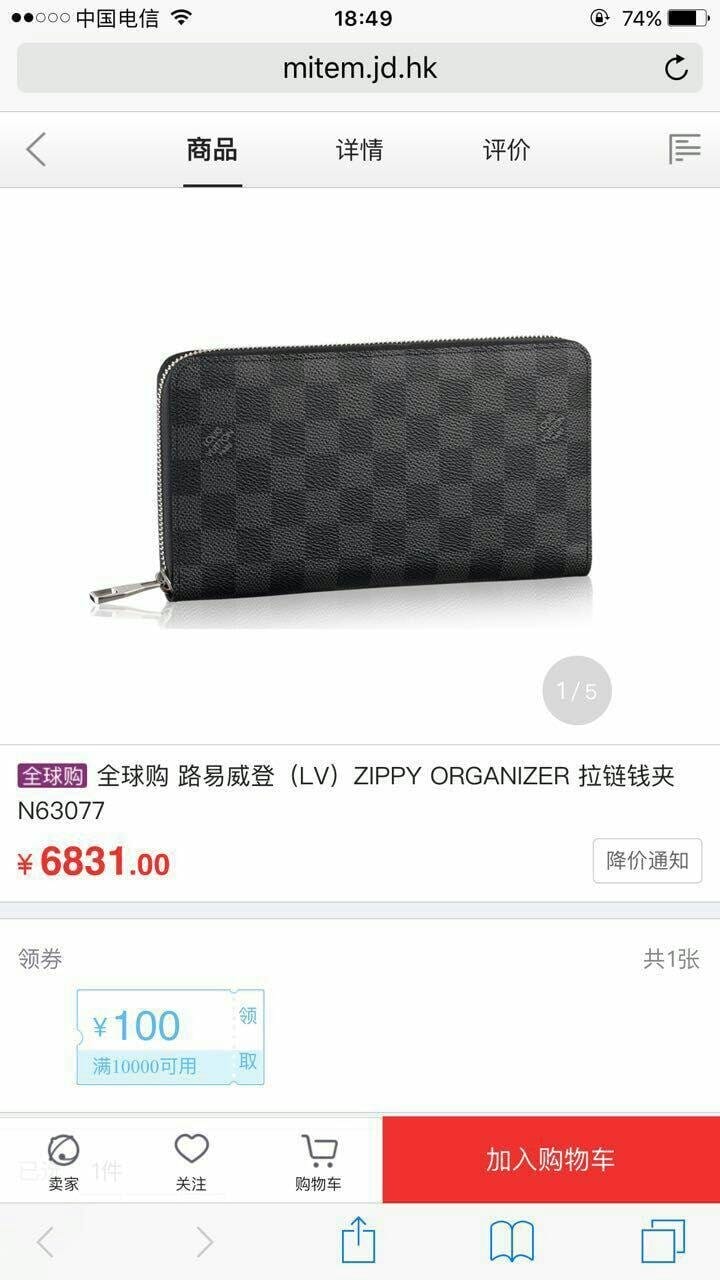The width and height of the screenshot is (720, 1280).
Task: Claim the ¥100 coupon
Action: pyautogui.click(x=248, y=1037)
